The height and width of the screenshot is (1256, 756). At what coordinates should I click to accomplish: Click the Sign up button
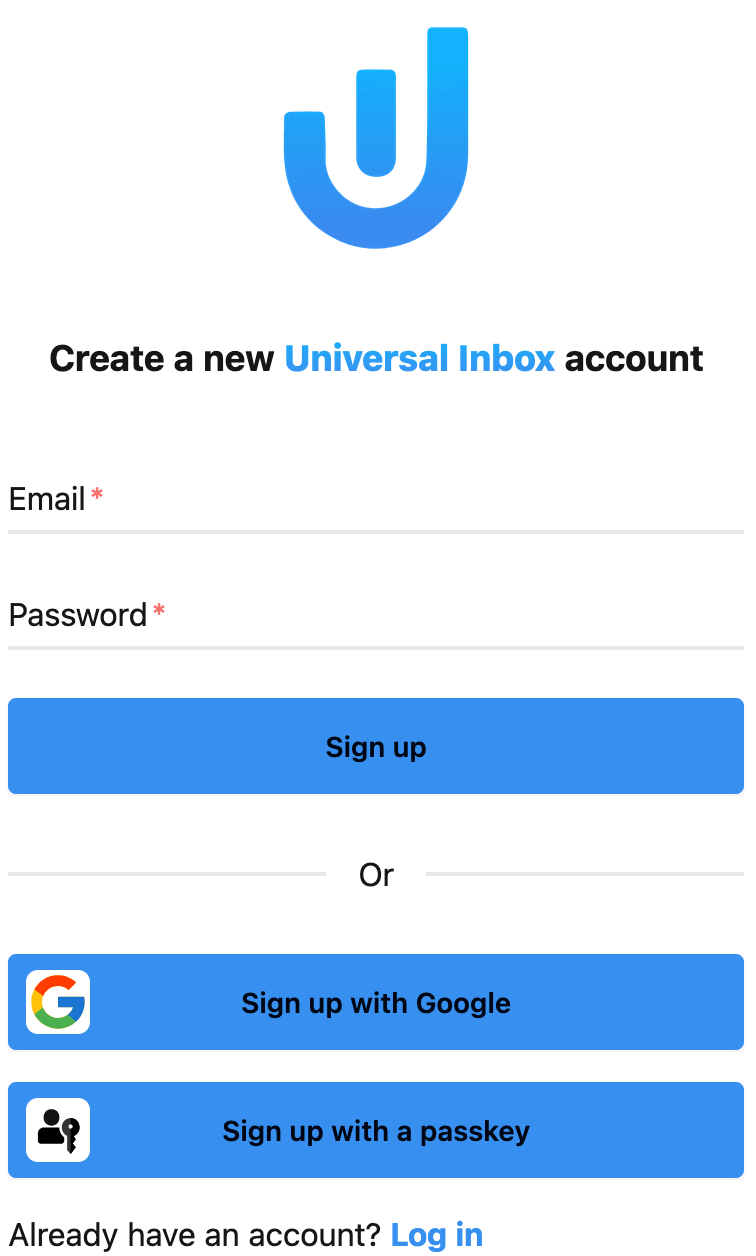(377, 746)
